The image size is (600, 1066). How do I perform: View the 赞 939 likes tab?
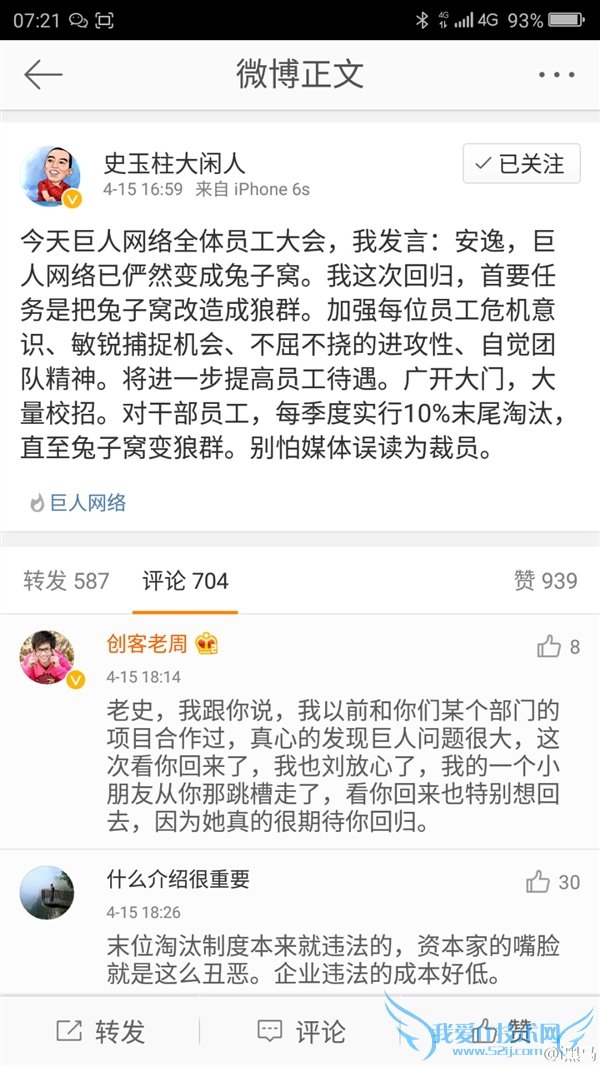[545, 580]
